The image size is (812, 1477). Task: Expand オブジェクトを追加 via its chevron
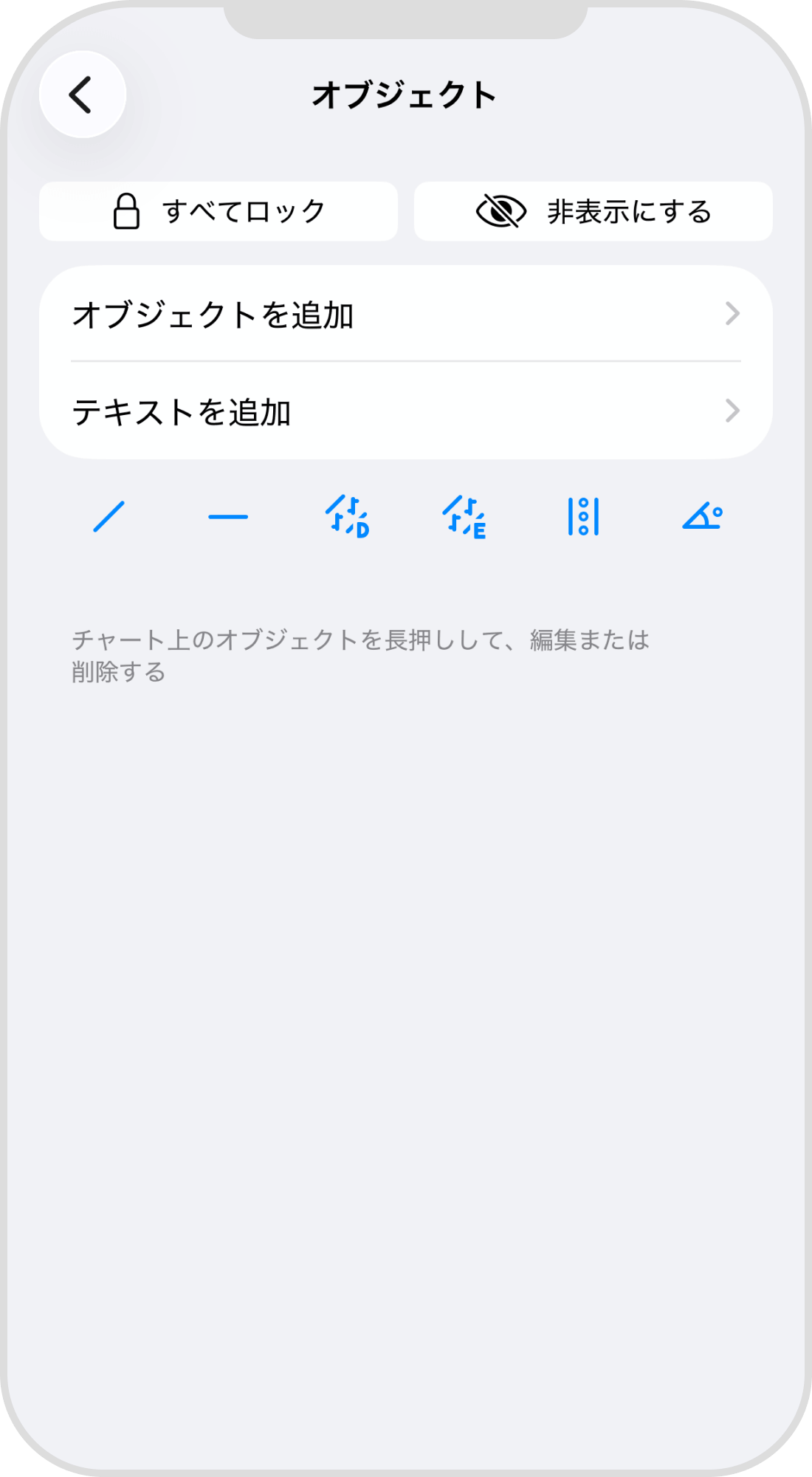(x=732, y=315)
